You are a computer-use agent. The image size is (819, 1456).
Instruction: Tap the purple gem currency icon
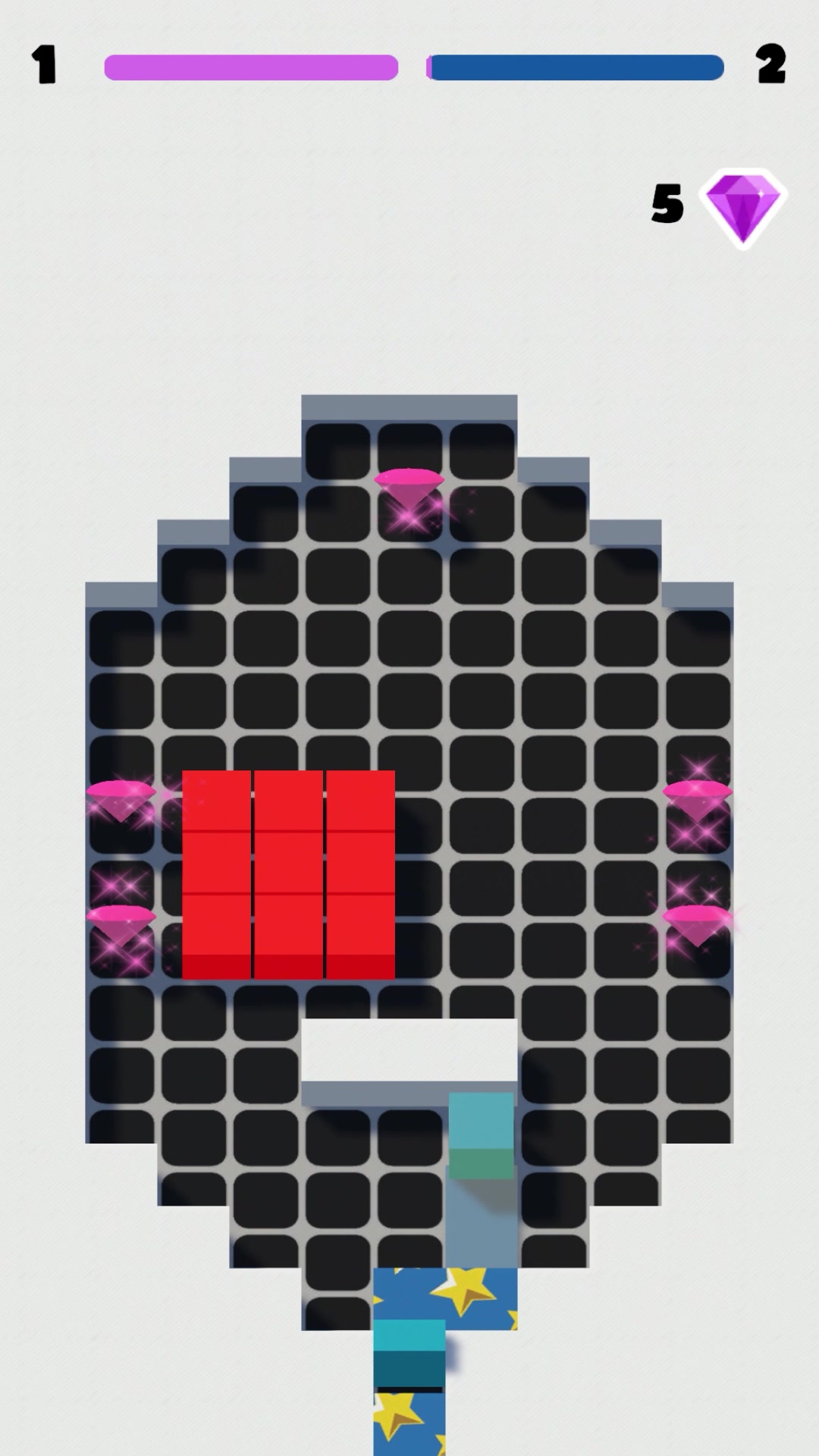(x=742, y=206)
